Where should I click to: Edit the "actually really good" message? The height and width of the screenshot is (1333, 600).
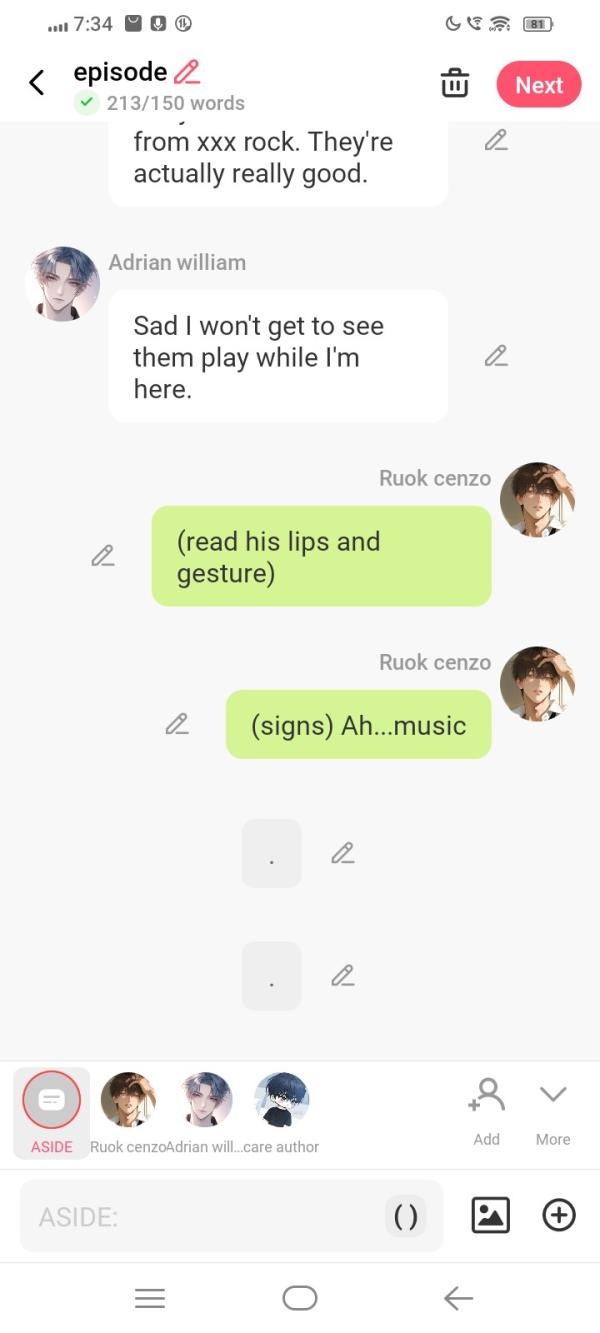pos(496,141)
